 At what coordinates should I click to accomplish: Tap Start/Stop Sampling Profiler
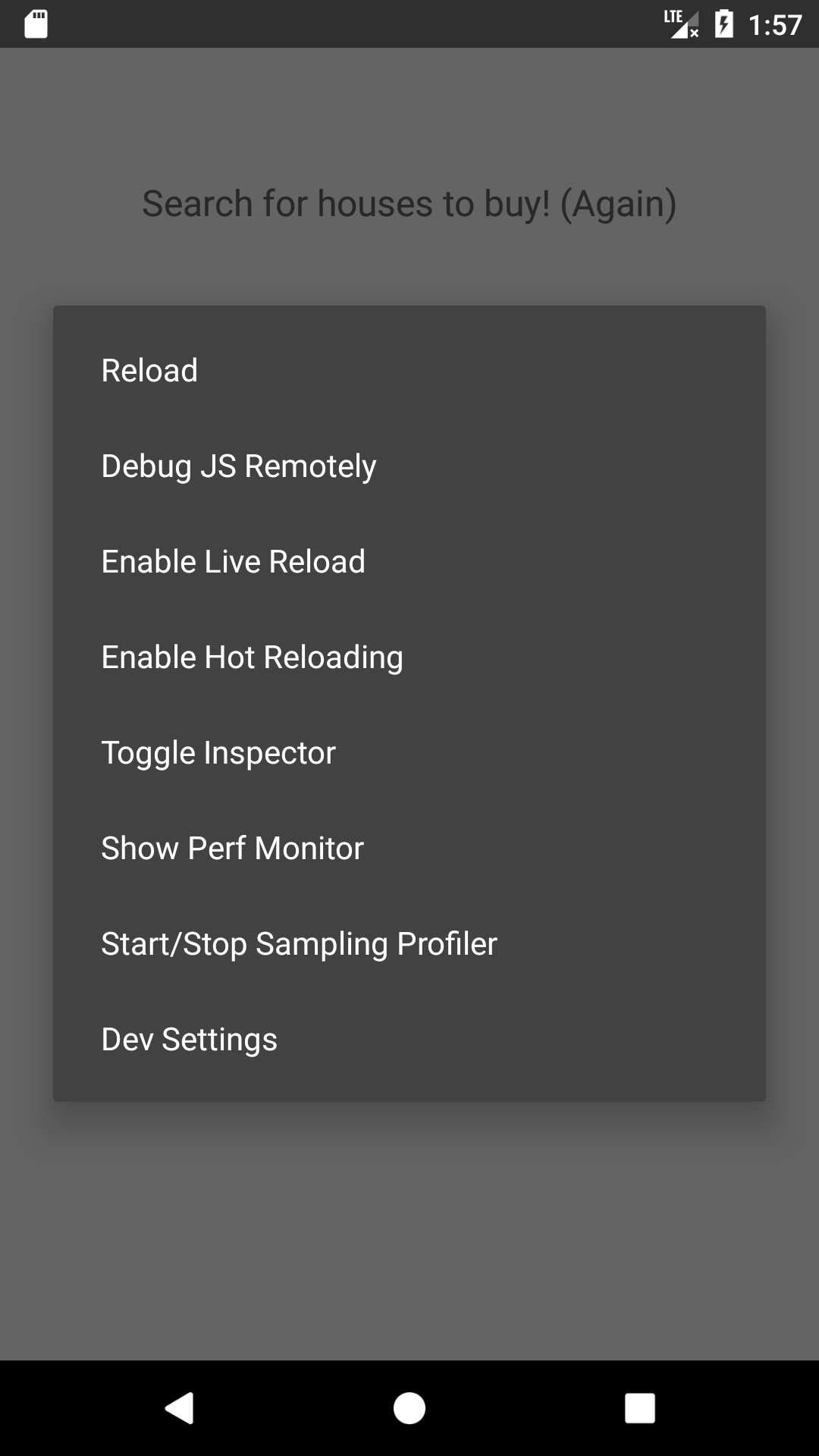[x=409, y=944]
